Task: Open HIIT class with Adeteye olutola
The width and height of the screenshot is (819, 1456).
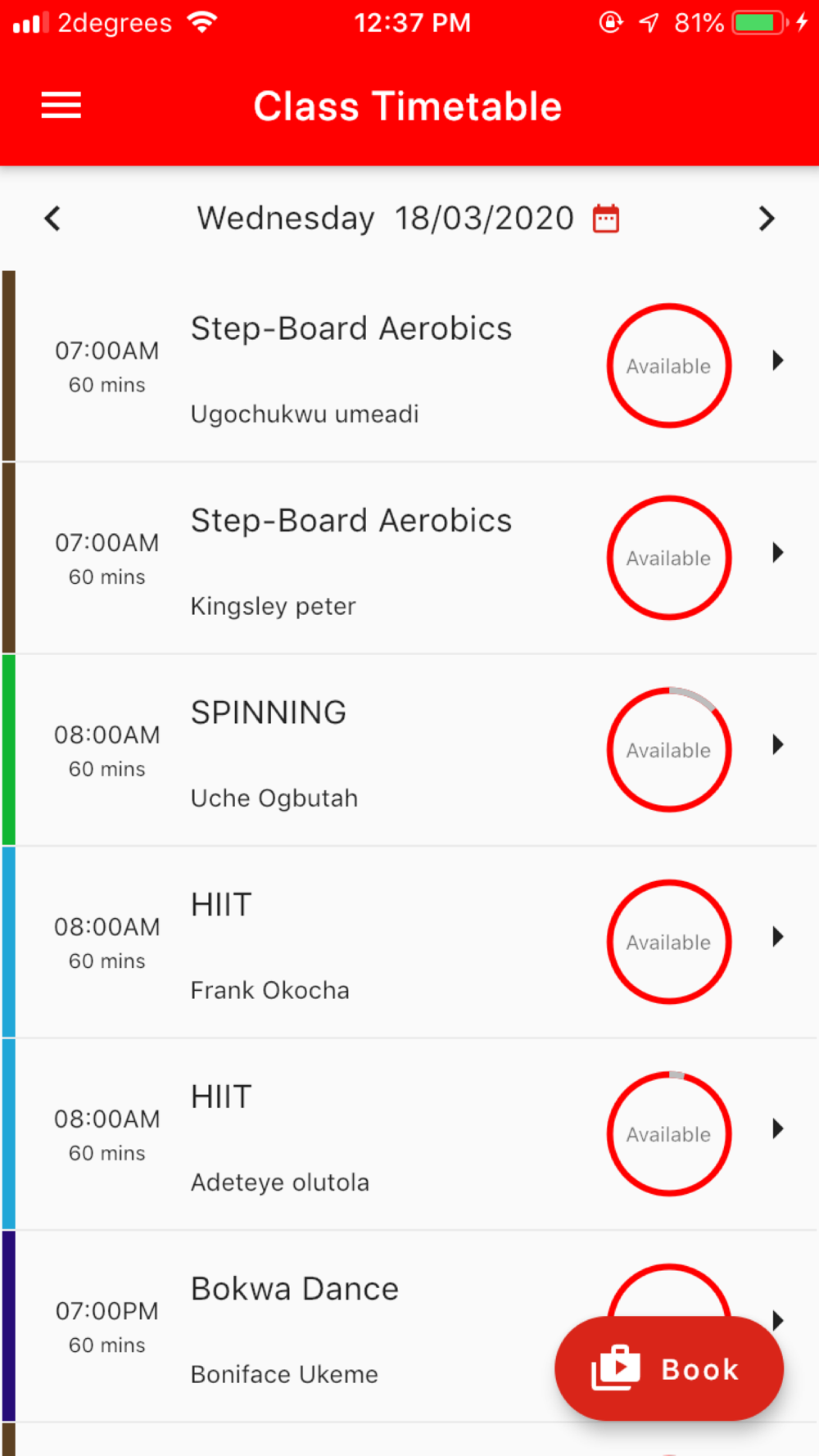Action: click(x=409, y=1134)
